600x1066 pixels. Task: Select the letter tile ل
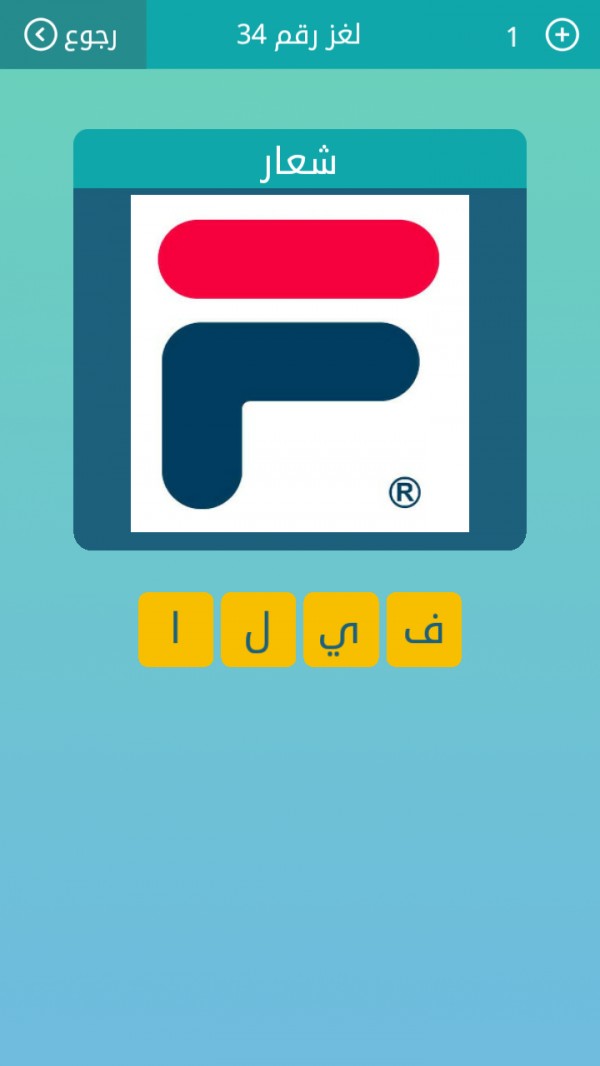(x=258, y=629)
